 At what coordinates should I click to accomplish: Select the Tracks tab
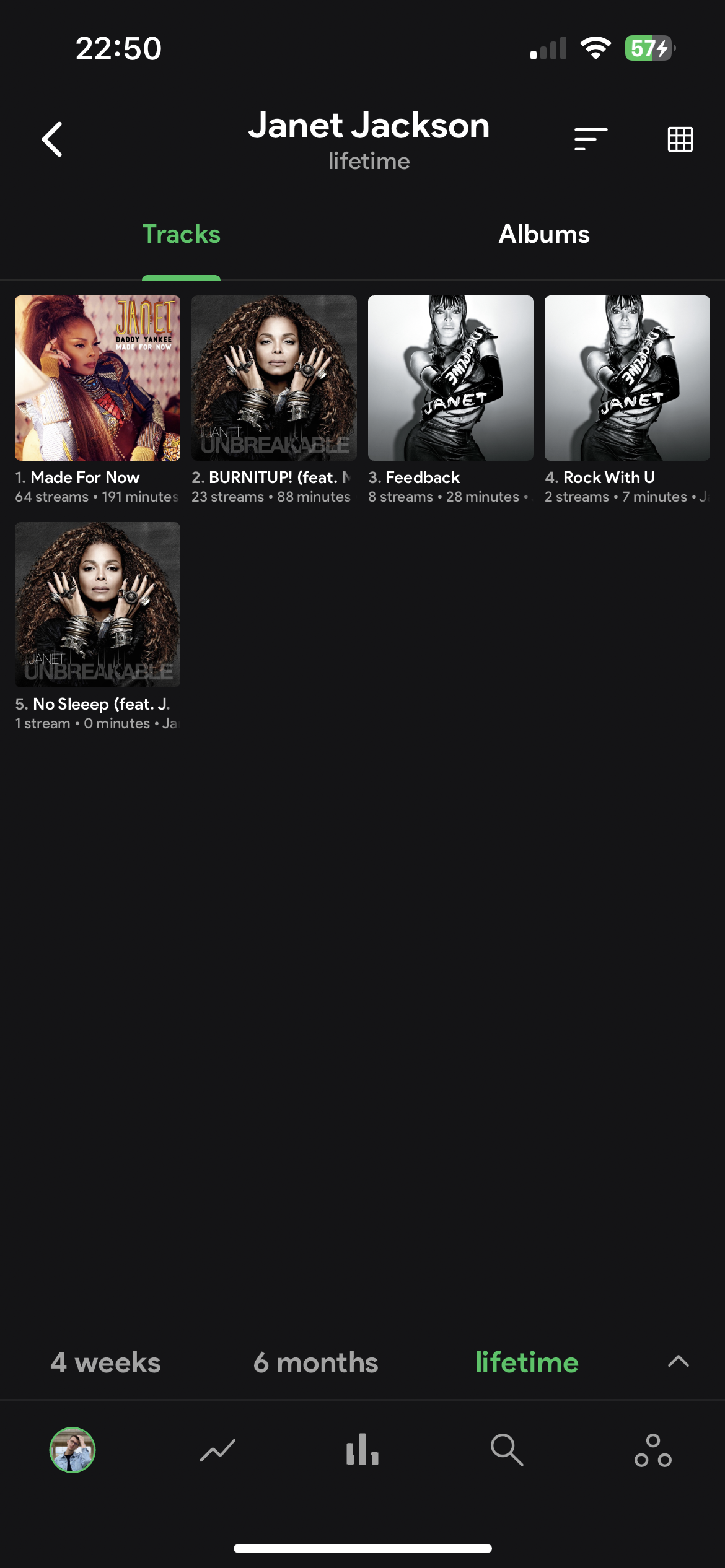coord(181,235)
